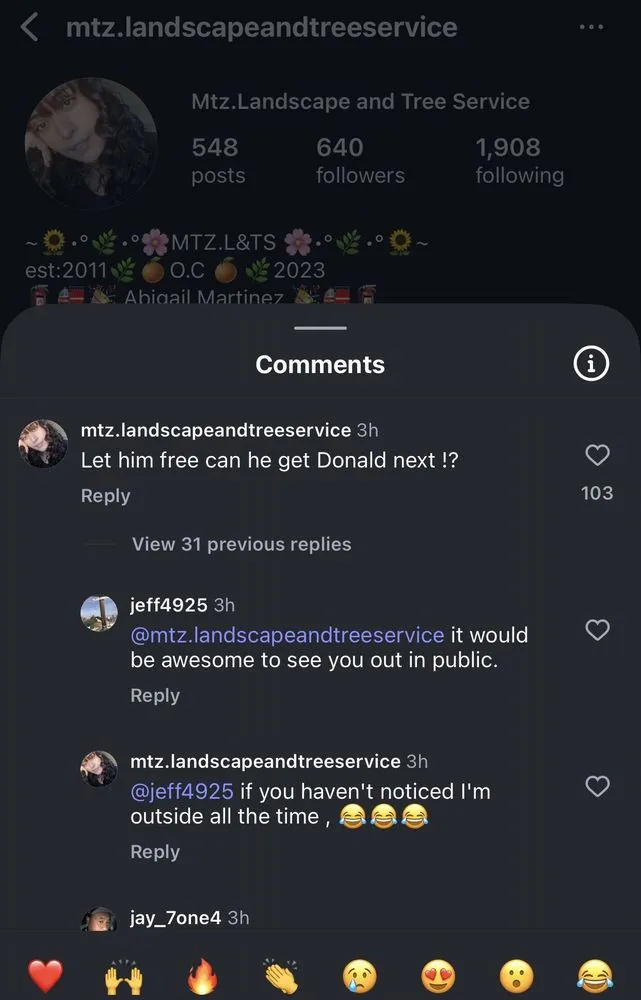Insert the clapping hands emoji

tap(280, 974)
